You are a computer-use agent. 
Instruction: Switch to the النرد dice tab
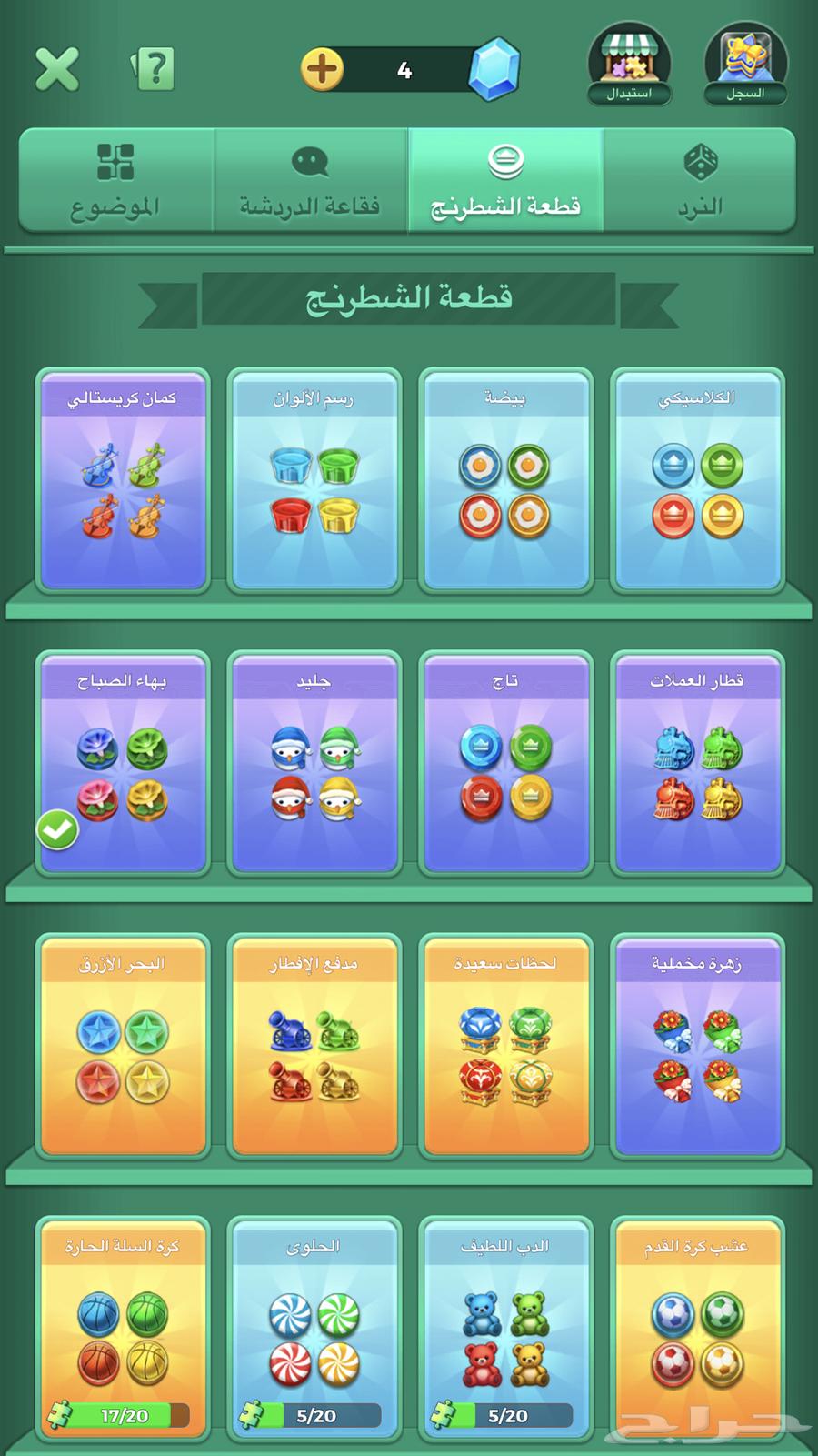coord(699,180)
